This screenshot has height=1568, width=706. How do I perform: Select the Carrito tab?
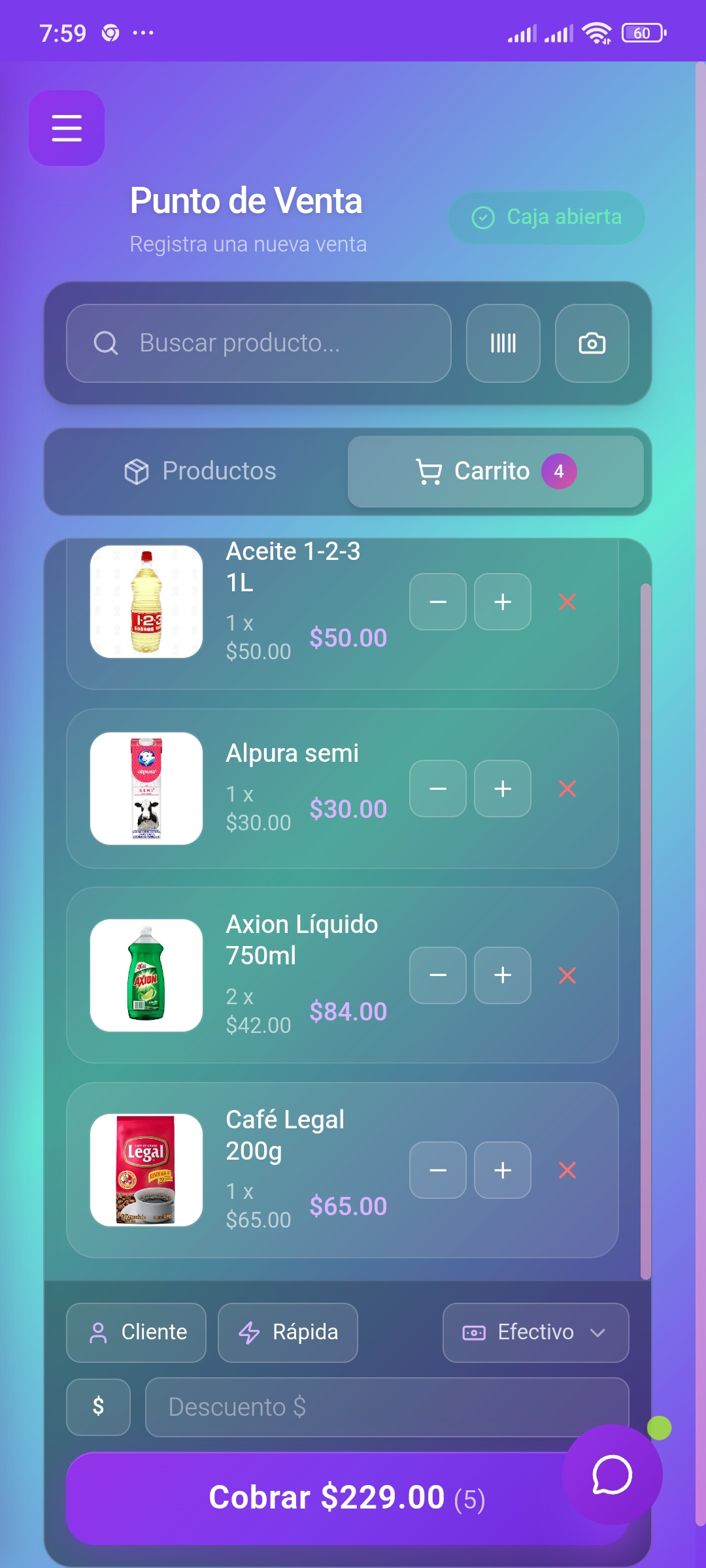496,470
